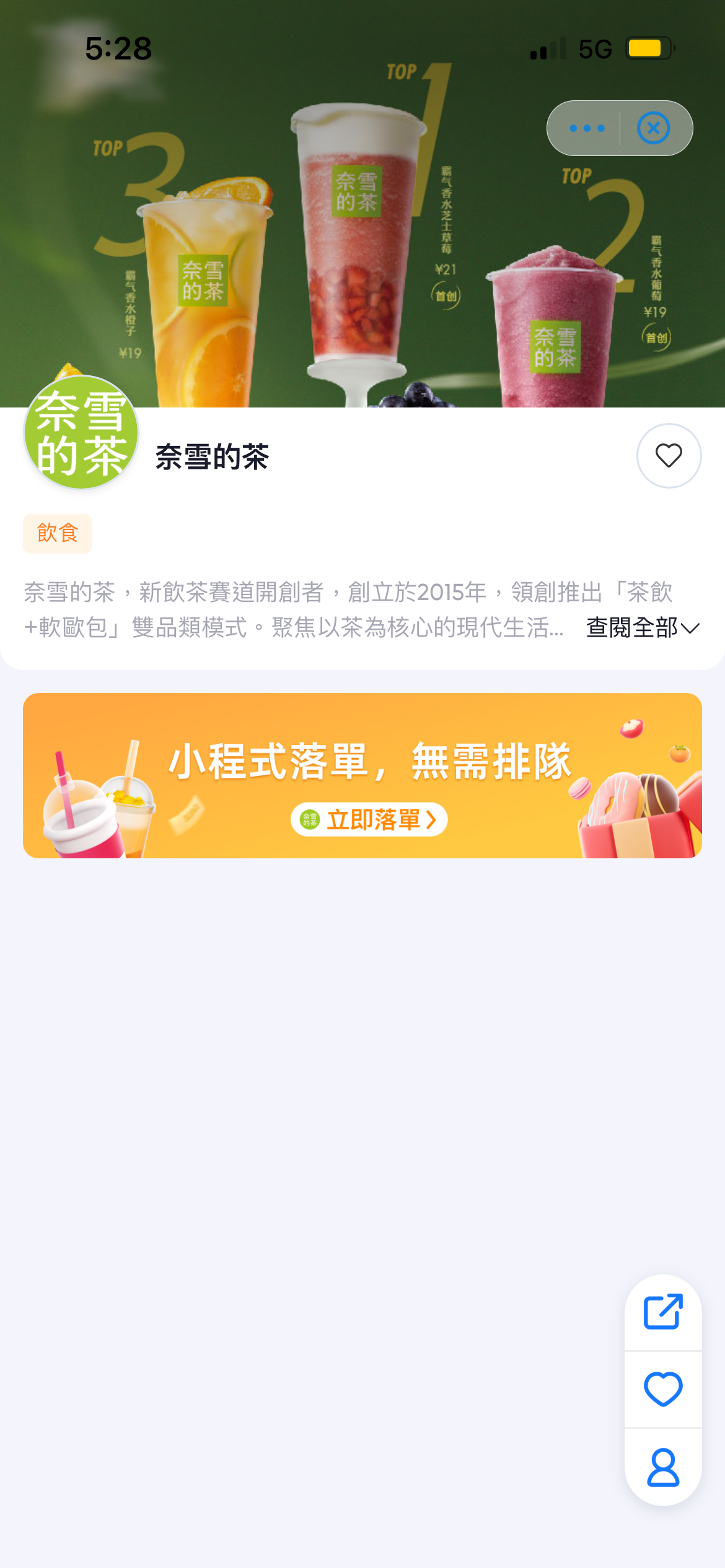Expand description with 查閱全部
The image size is (725, 1568).
642,627
